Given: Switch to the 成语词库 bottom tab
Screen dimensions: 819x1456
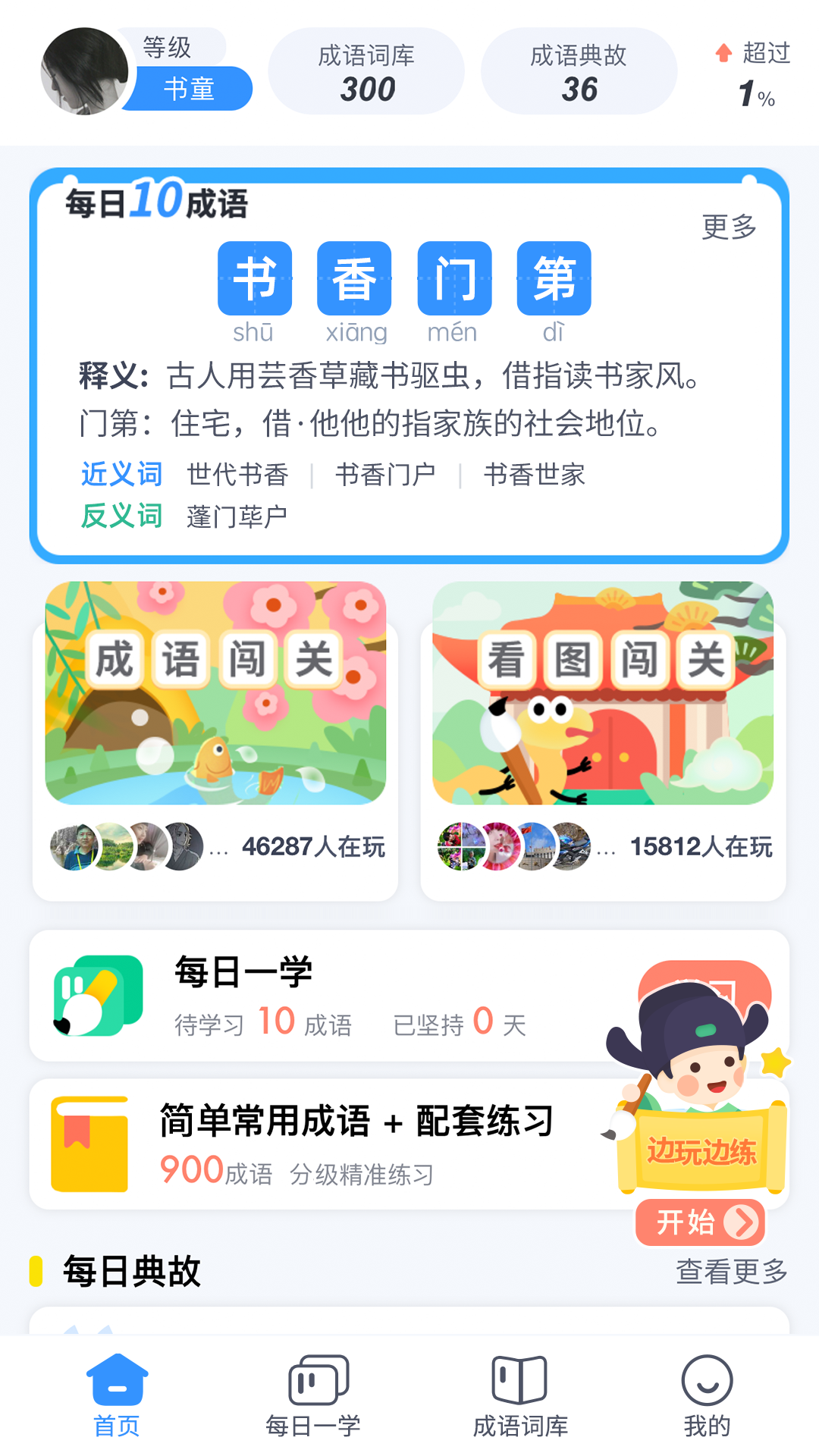Looking at the screenshot, I should coord(520,1395).
